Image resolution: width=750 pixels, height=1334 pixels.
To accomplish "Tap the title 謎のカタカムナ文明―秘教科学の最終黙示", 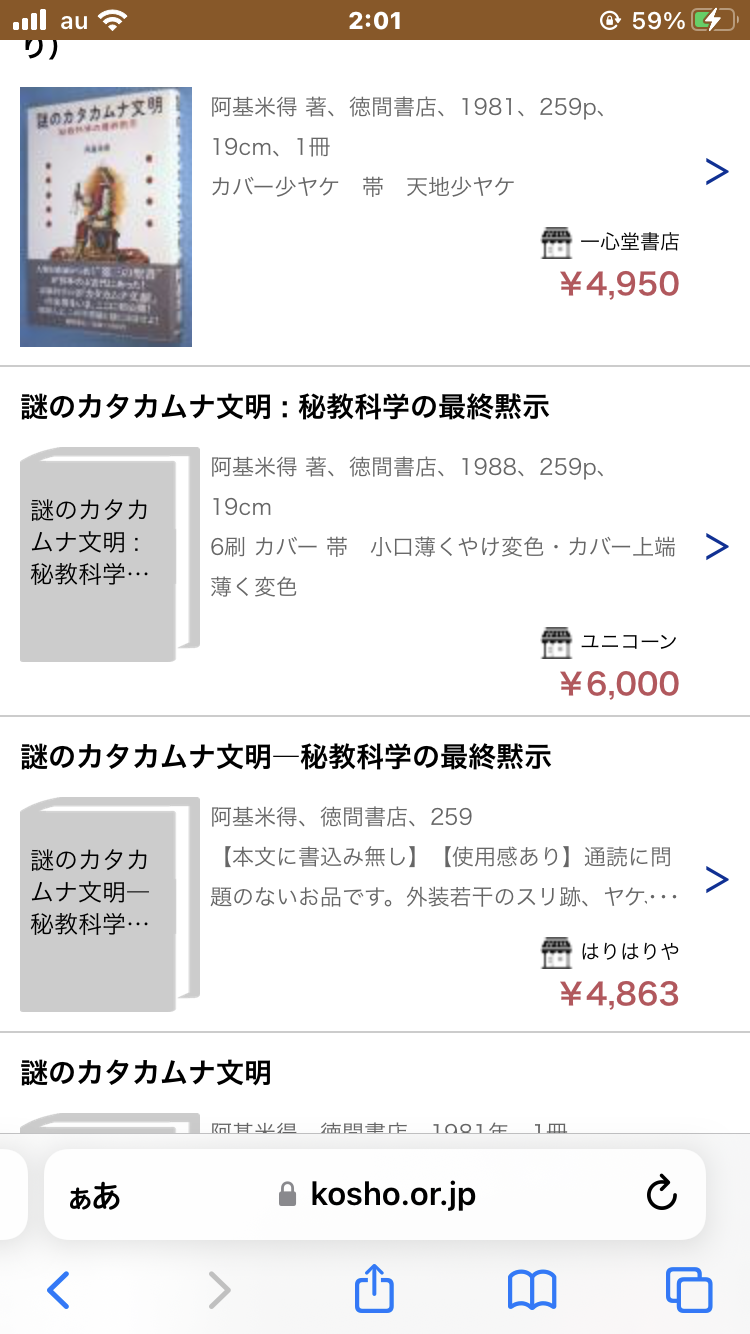I will tap(286, 757).
